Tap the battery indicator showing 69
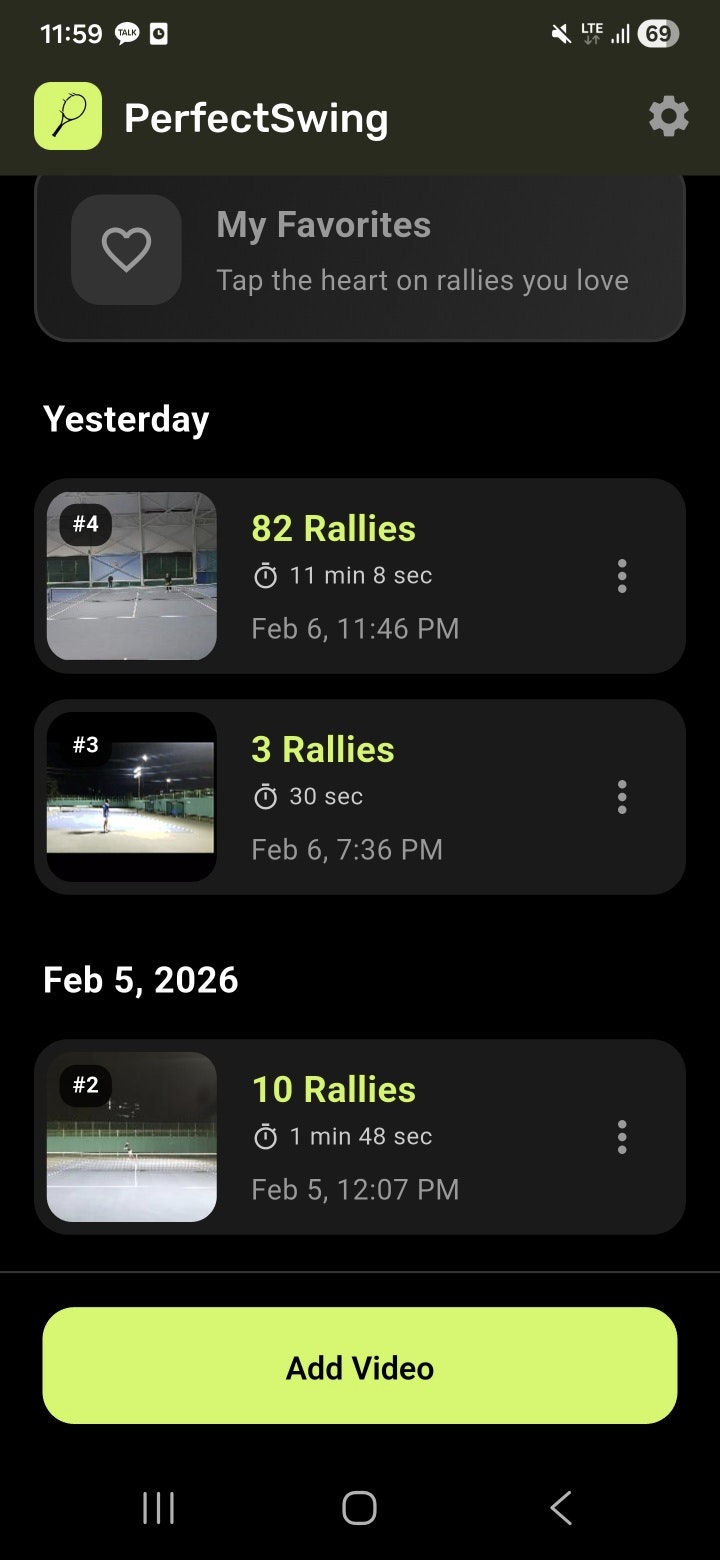 coord(659,33)
